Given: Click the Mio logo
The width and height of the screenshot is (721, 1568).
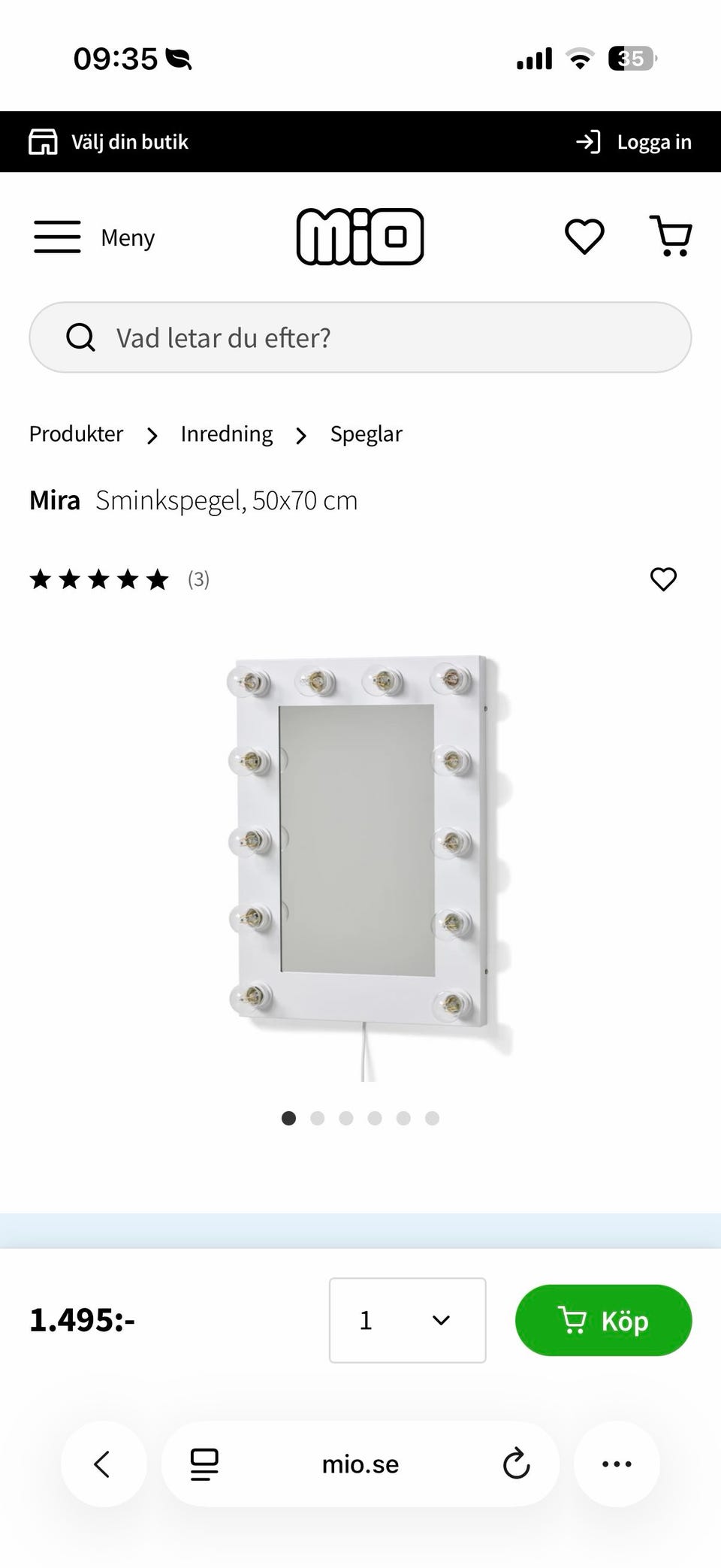Looking at the screenshot, I should (x=360, y=235).
